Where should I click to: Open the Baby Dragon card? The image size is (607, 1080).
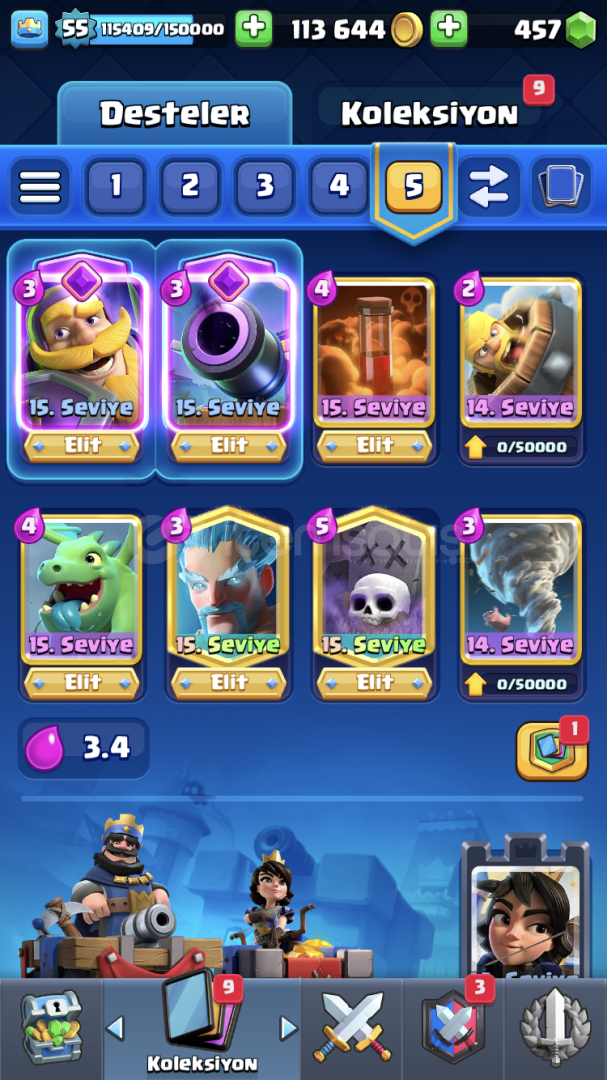coord(82,603)
